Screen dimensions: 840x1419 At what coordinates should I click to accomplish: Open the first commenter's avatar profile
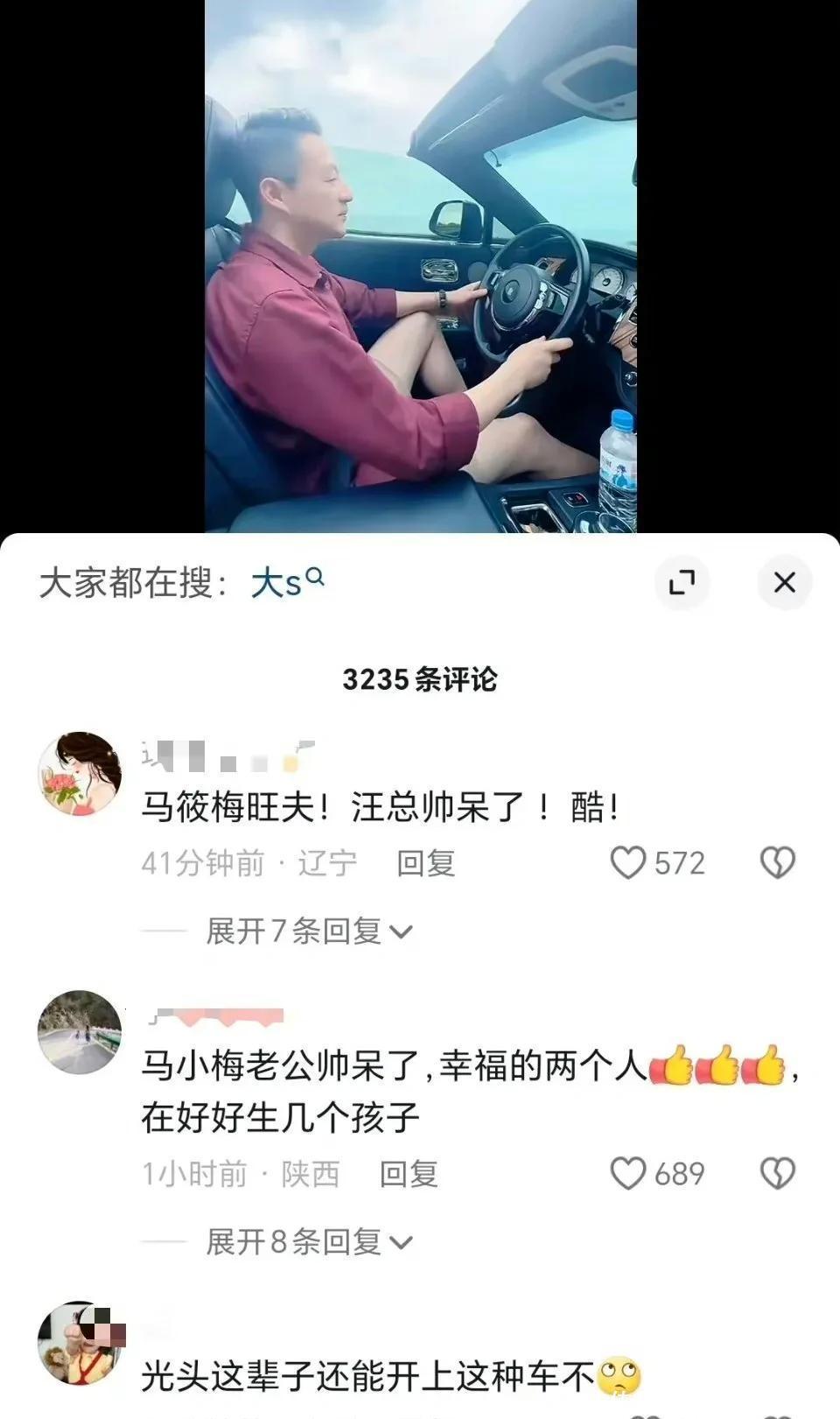80,774
